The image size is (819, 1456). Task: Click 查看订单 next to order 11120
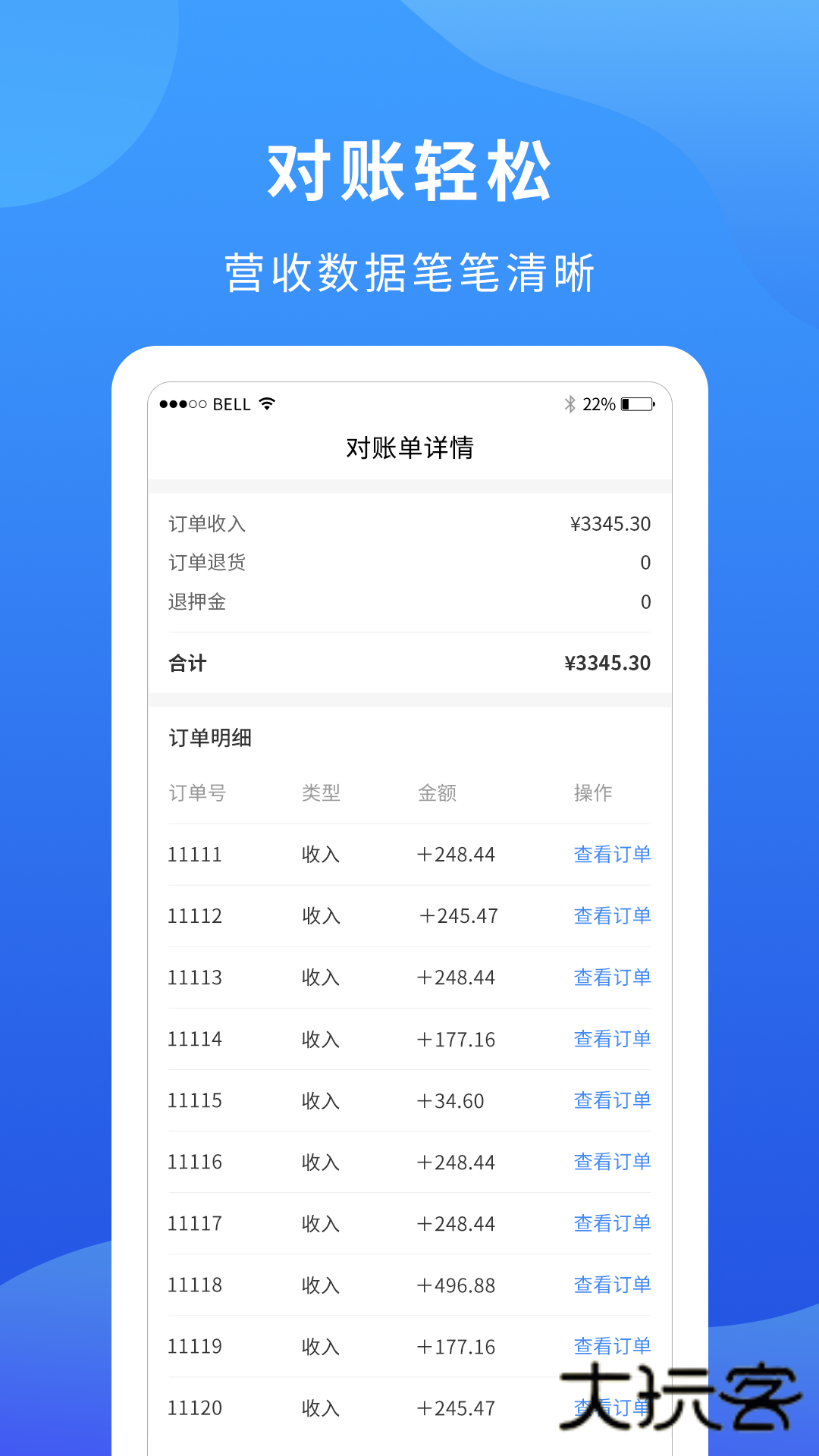click(x=612, y=1408)
